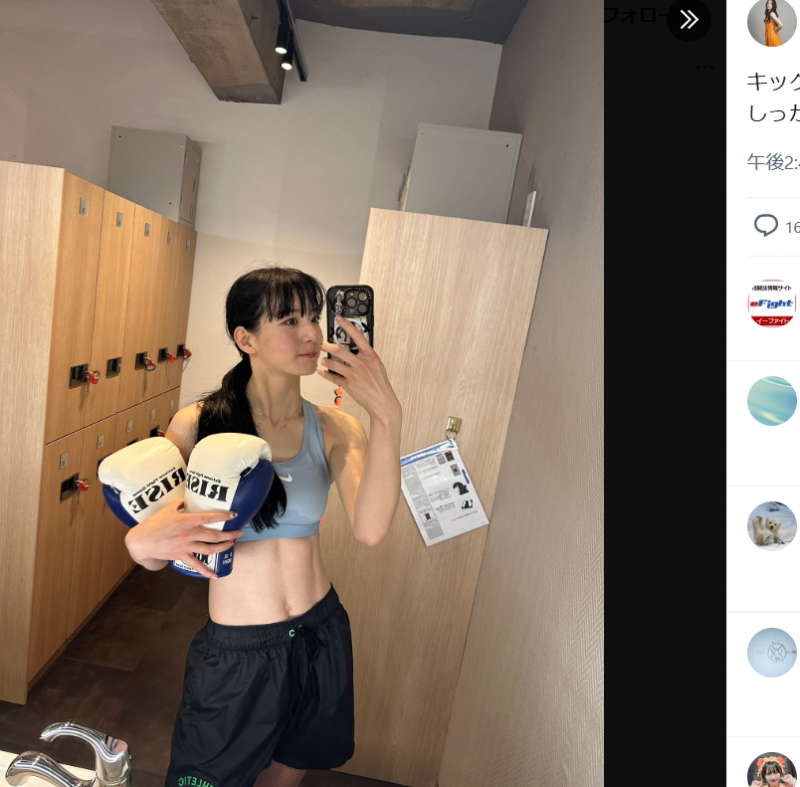The width and height of the screenshot is (800, 787).
Task: Open the teal circle avatar profile
Action: coord(772,401)
